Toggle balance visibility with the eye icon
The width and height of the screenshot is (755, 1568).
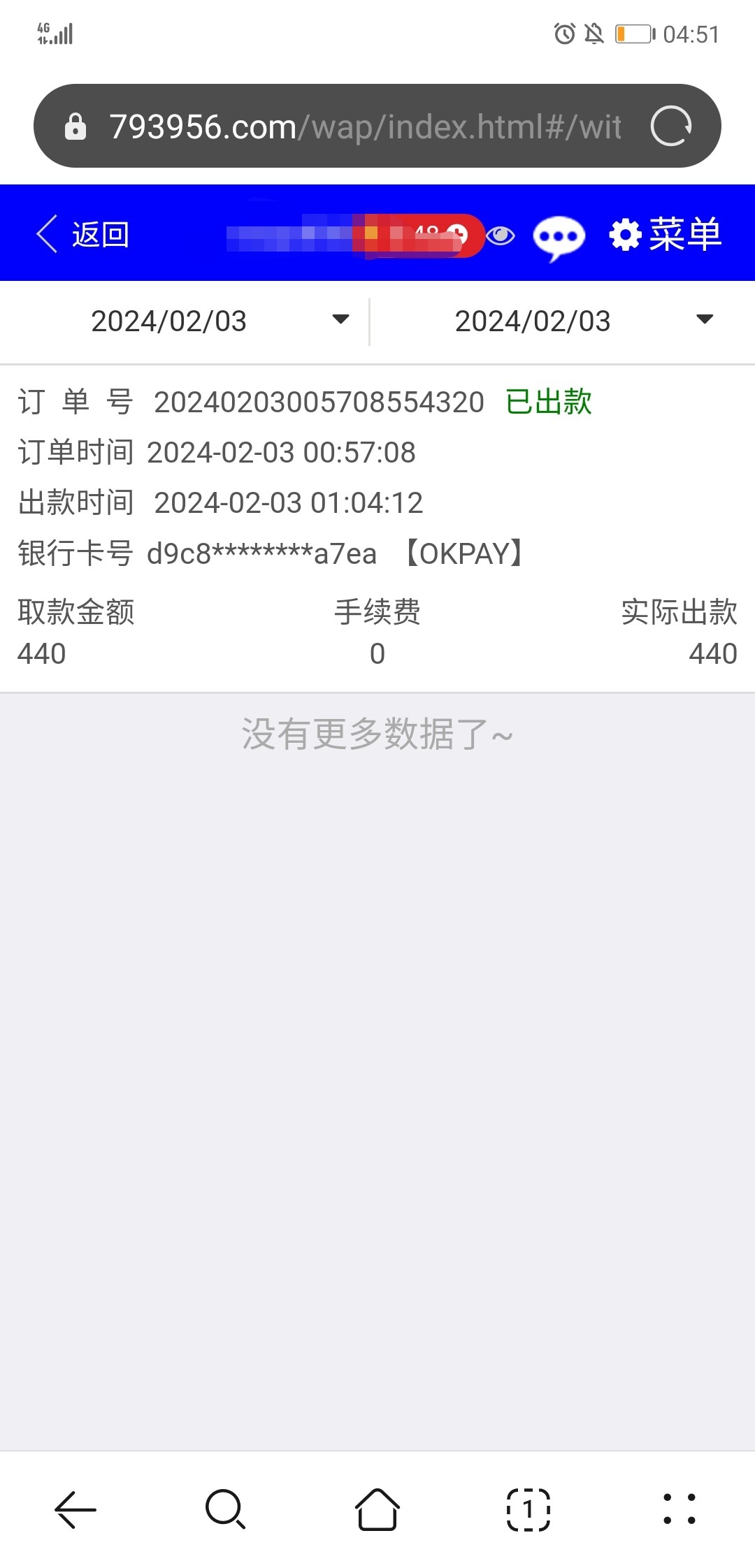pos(502,235)
